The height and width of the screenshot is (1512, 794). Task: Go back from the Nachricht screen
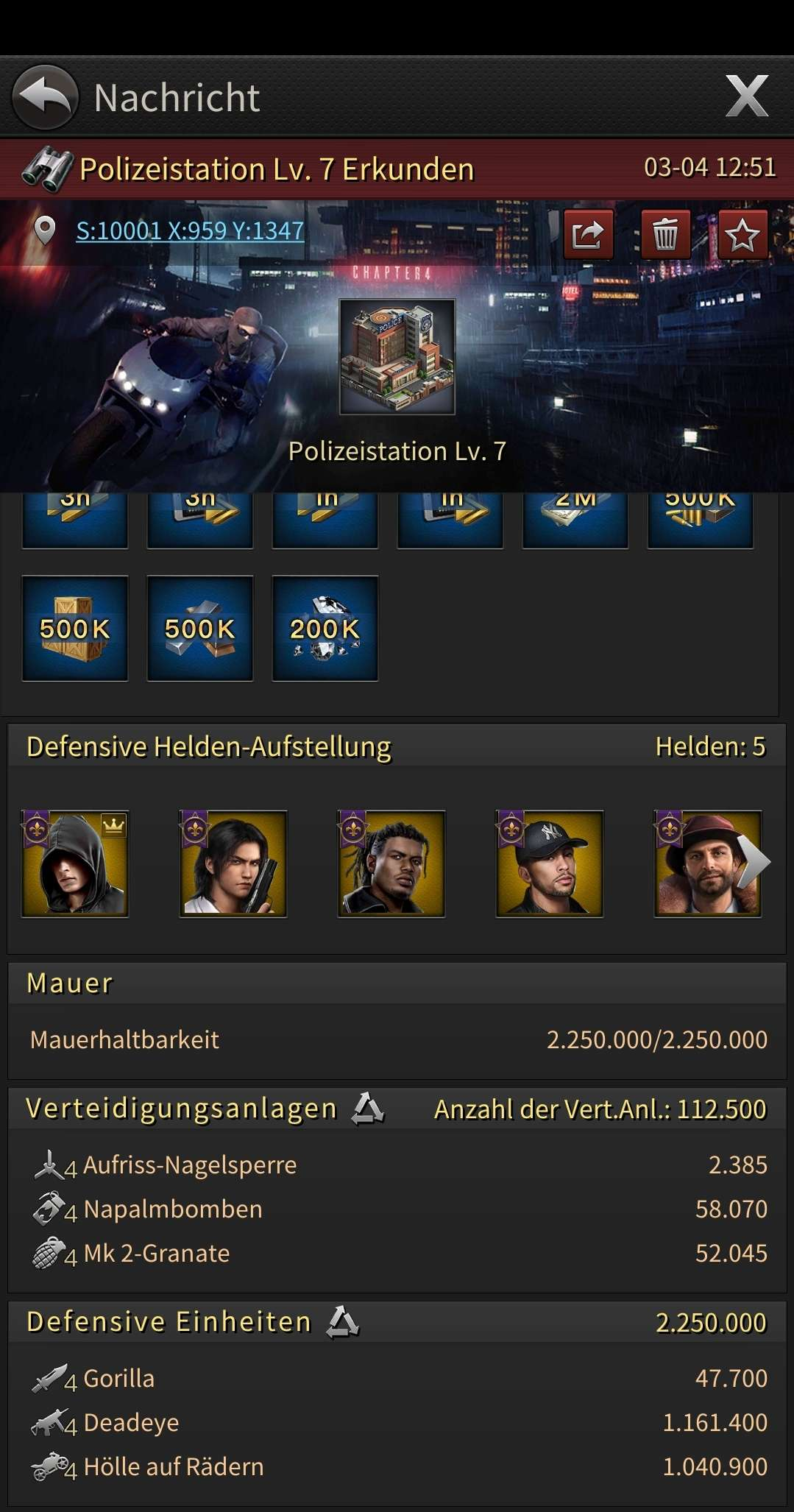point(45,98)
